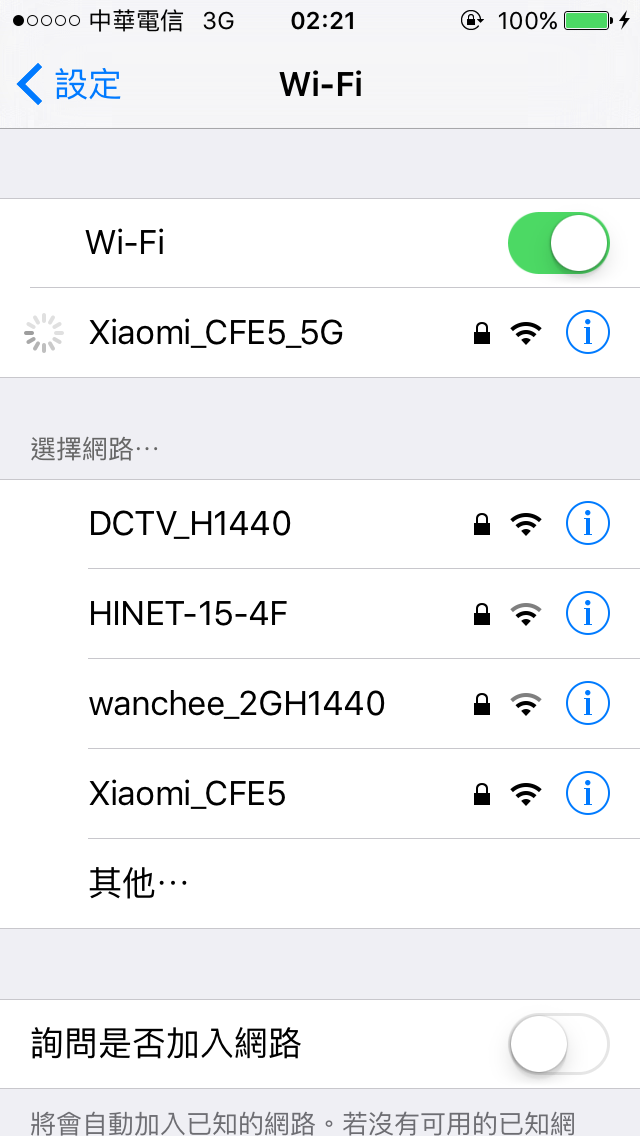Viewport: 640px width, 1136px height.
Task: Open info for wanchee_2GH1440
Action: pos(587,703)
